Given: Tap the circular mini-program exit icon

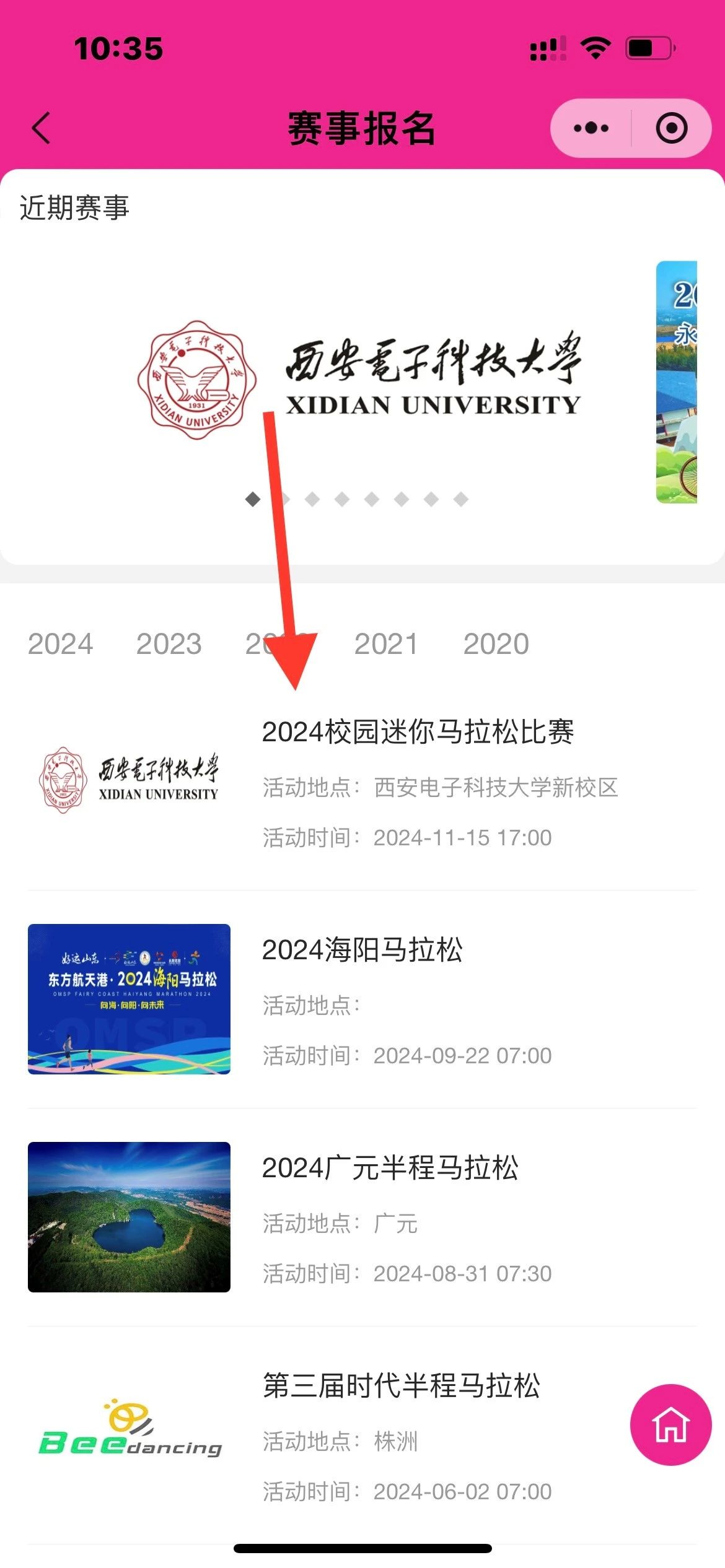Looking at the screenshot, I should (x=671, y=128).
